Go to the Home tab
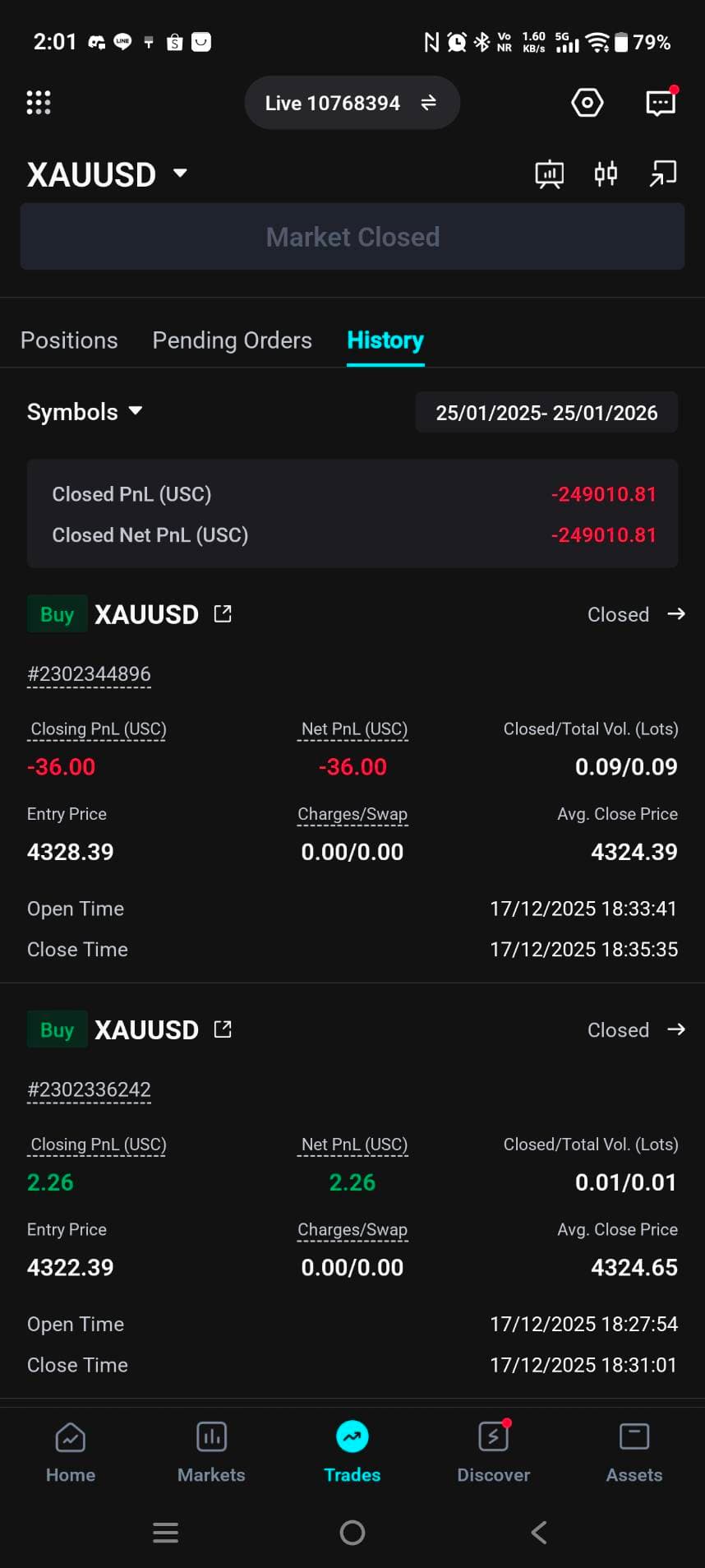Image resolution: width=705 pixels, height=1568 pixels. click(x=71, y=1452)
